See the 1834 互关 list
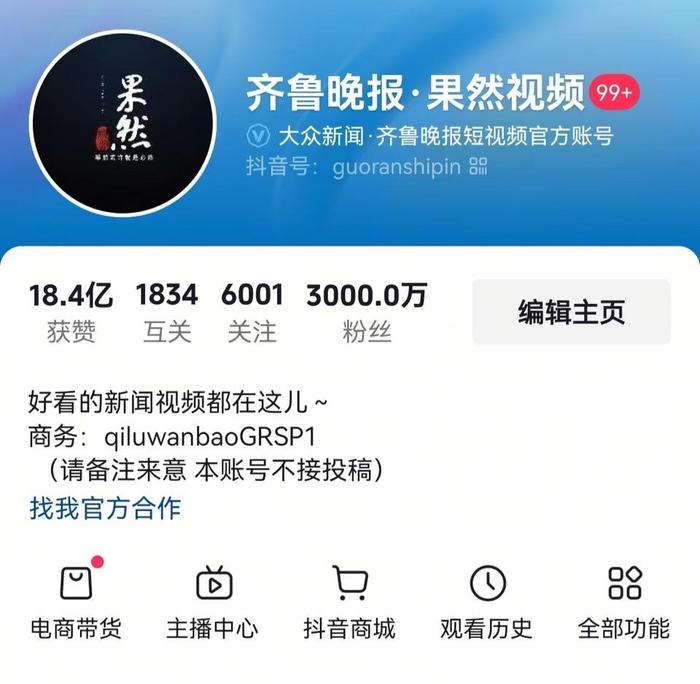700x684 pixels. click(x=167, y=312)
